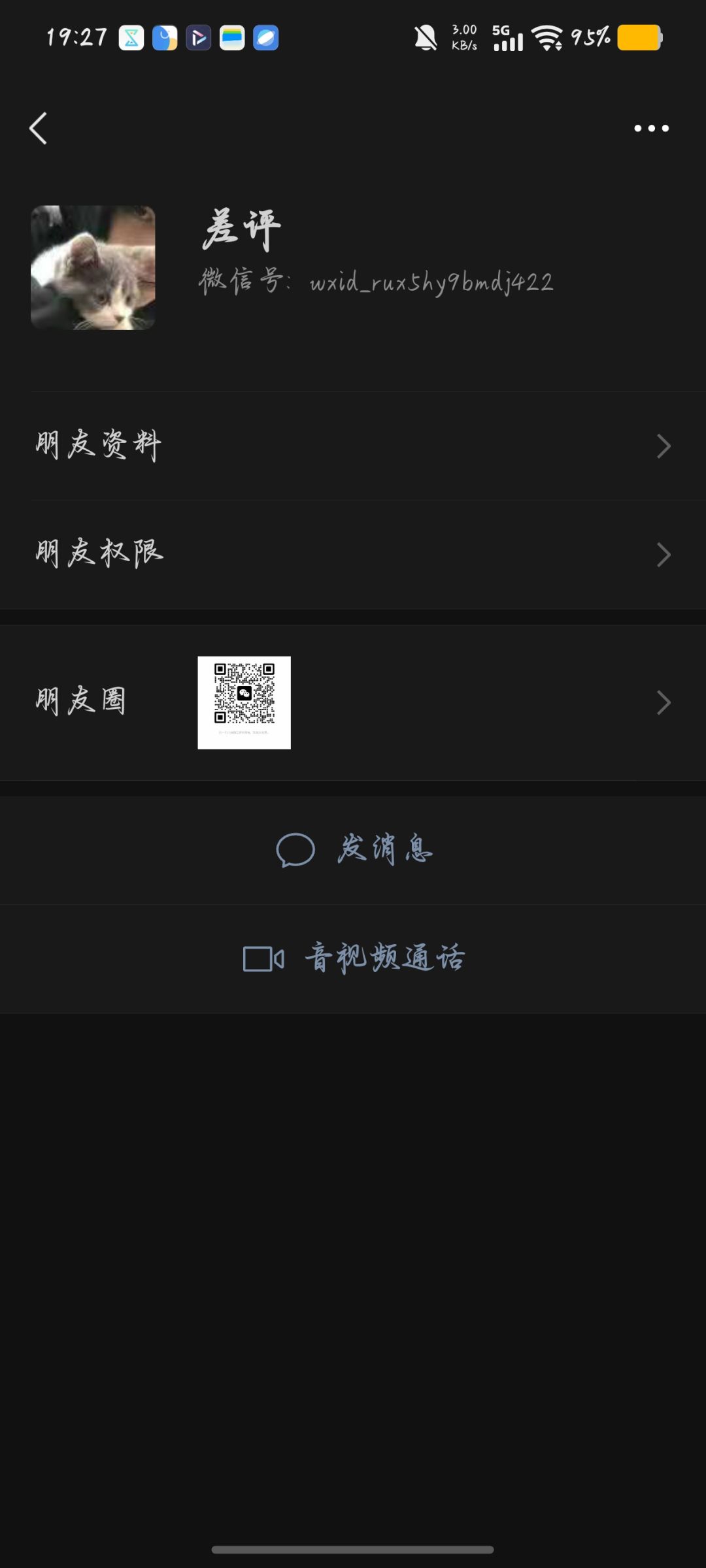Open the 朋友资料 row
The width and height of the screenshot is (706, 1568).
click(353, 446)
